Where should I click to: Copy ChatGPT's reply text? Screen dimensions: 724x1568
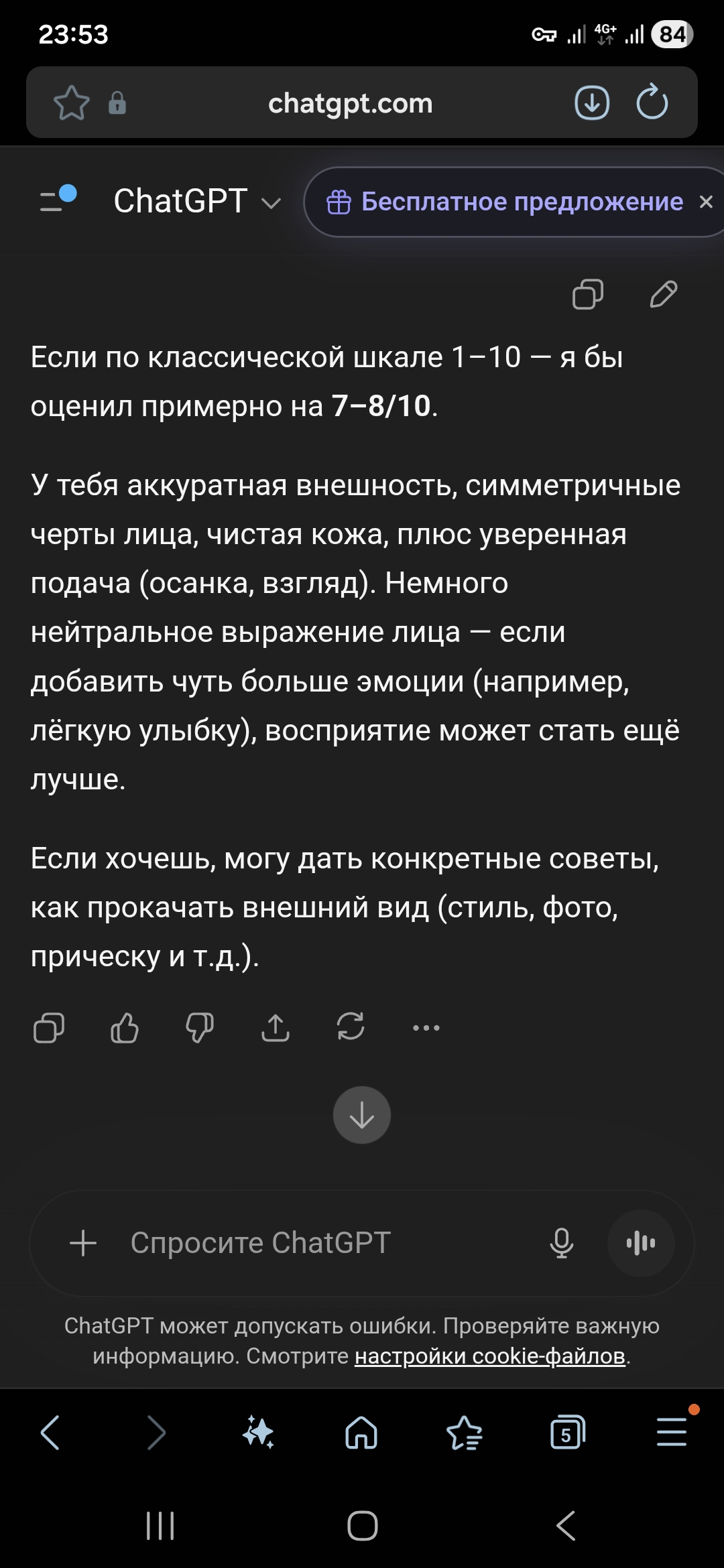click(49, 1027)
